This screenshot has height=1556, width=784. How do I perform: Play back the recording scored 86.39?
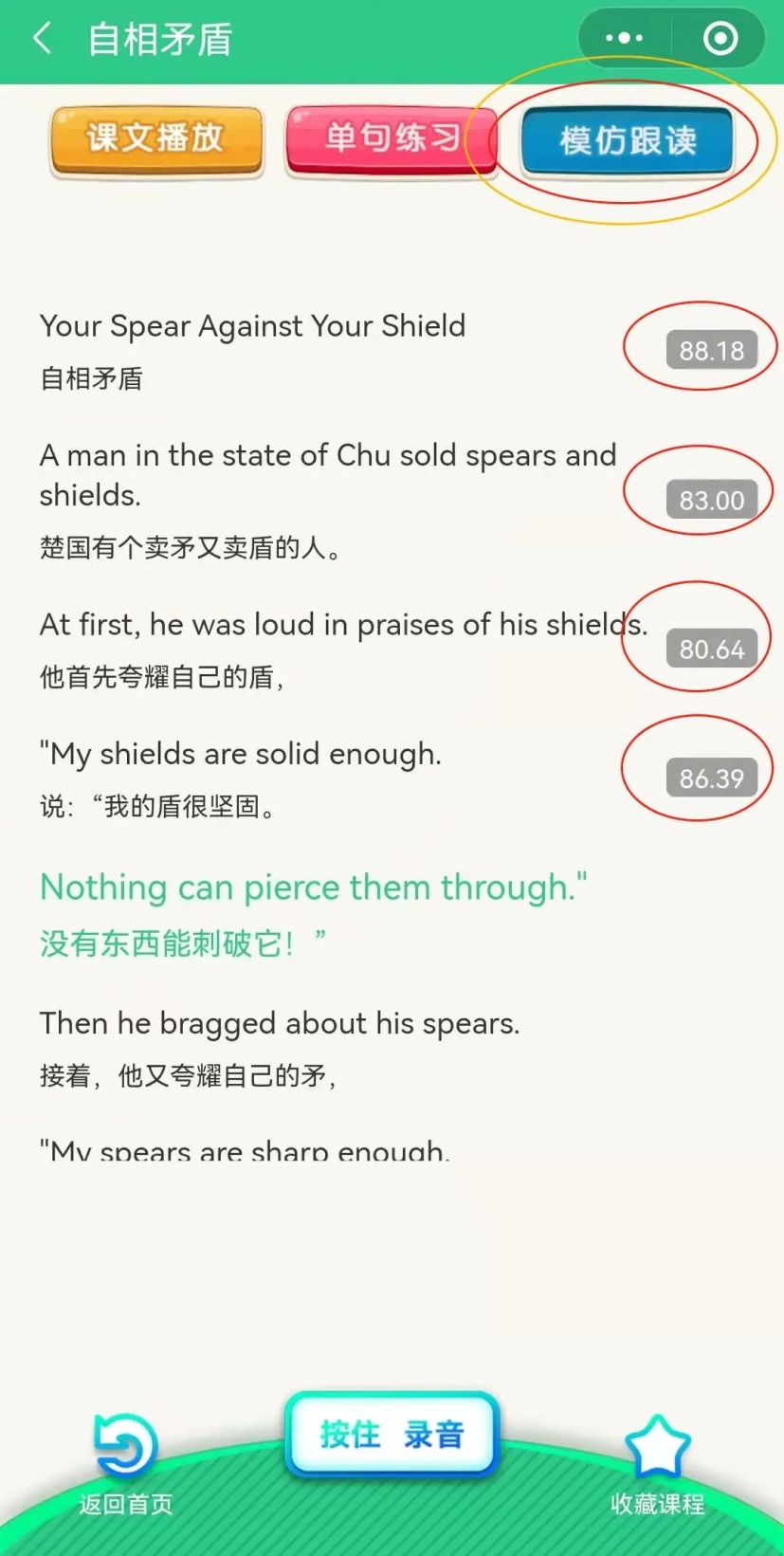[x=711, y=778]
